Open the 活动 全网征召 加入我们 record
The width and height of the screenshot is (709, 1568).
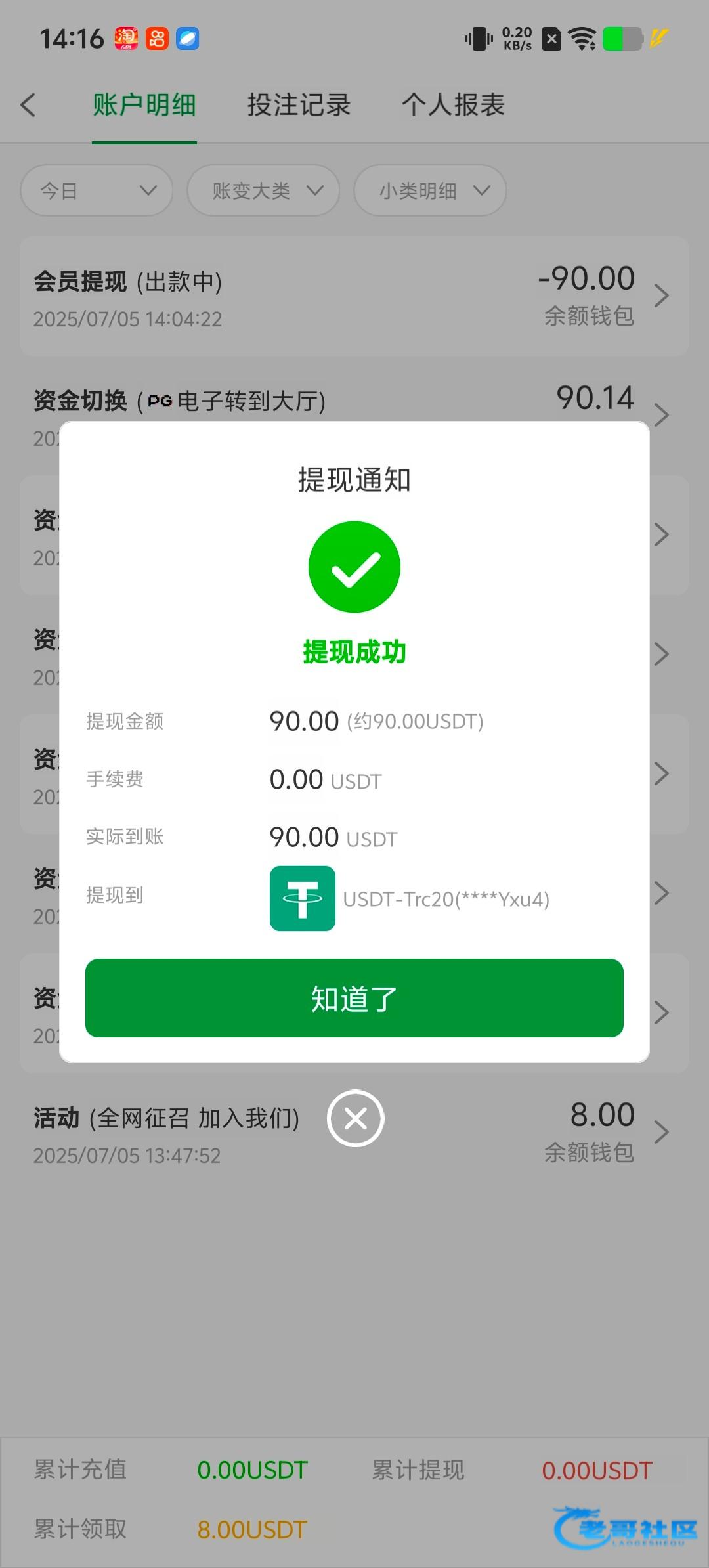pos(164,1133)
